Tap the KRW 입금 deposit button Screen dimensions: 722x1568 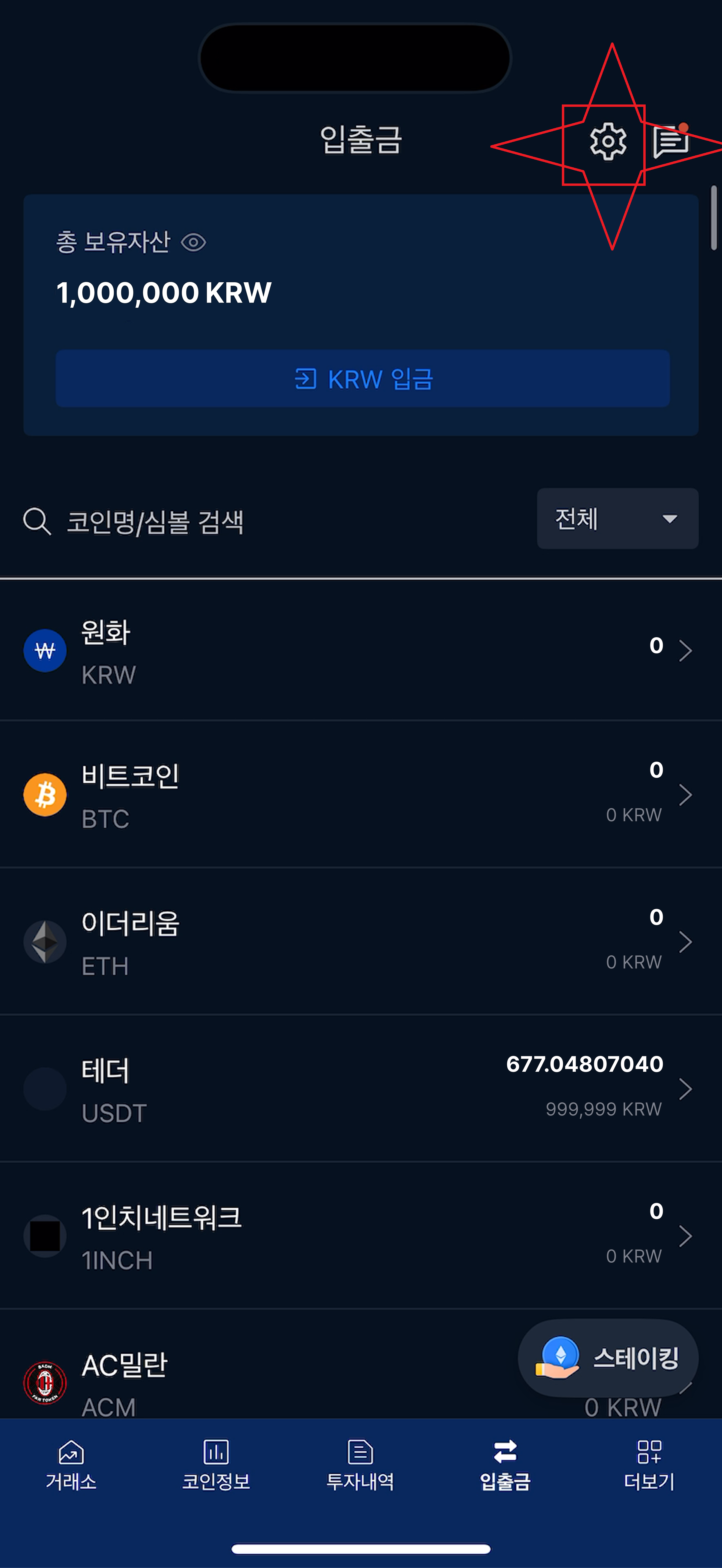363,379
